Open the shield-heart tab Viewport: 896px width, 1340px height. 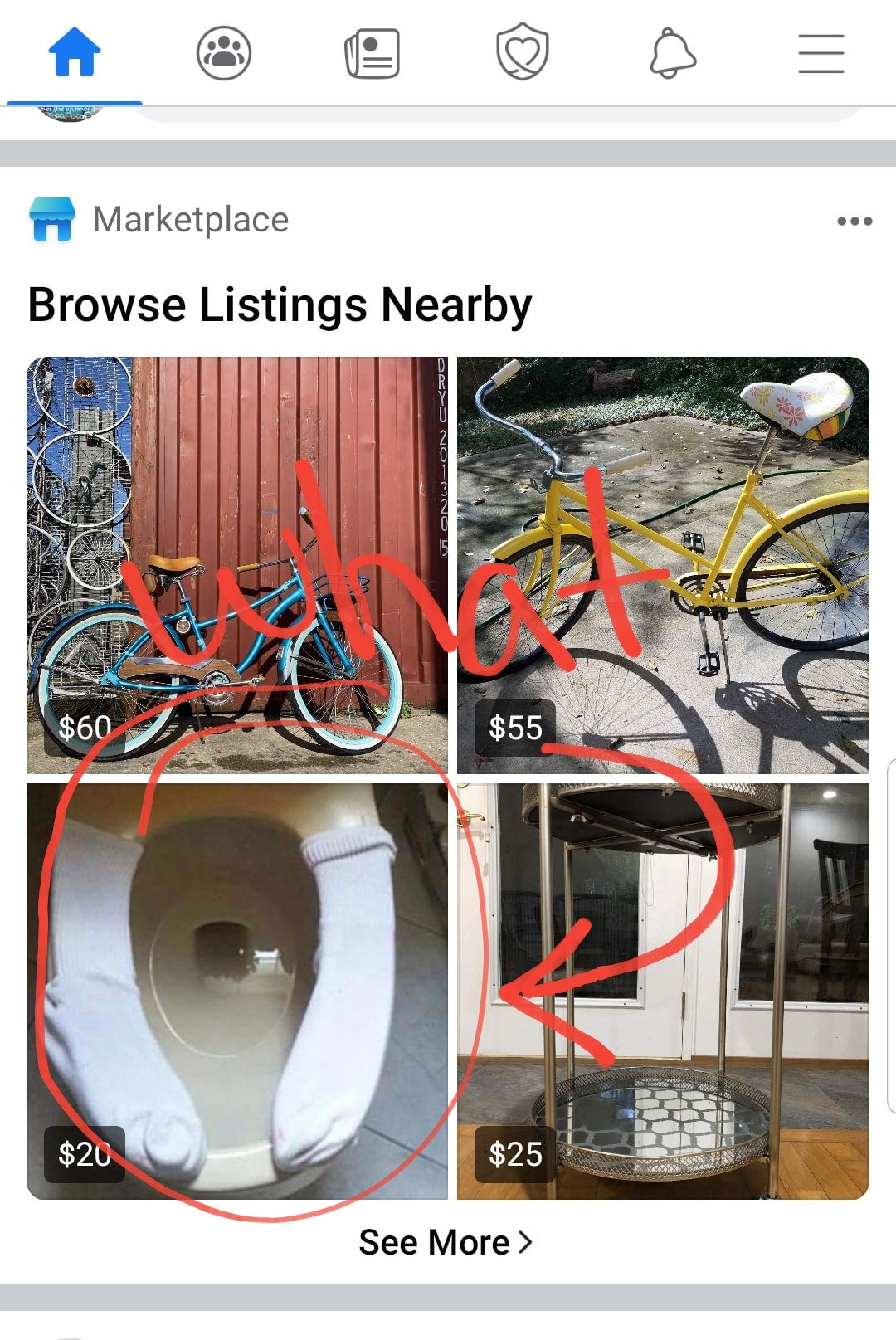point(522,53)
